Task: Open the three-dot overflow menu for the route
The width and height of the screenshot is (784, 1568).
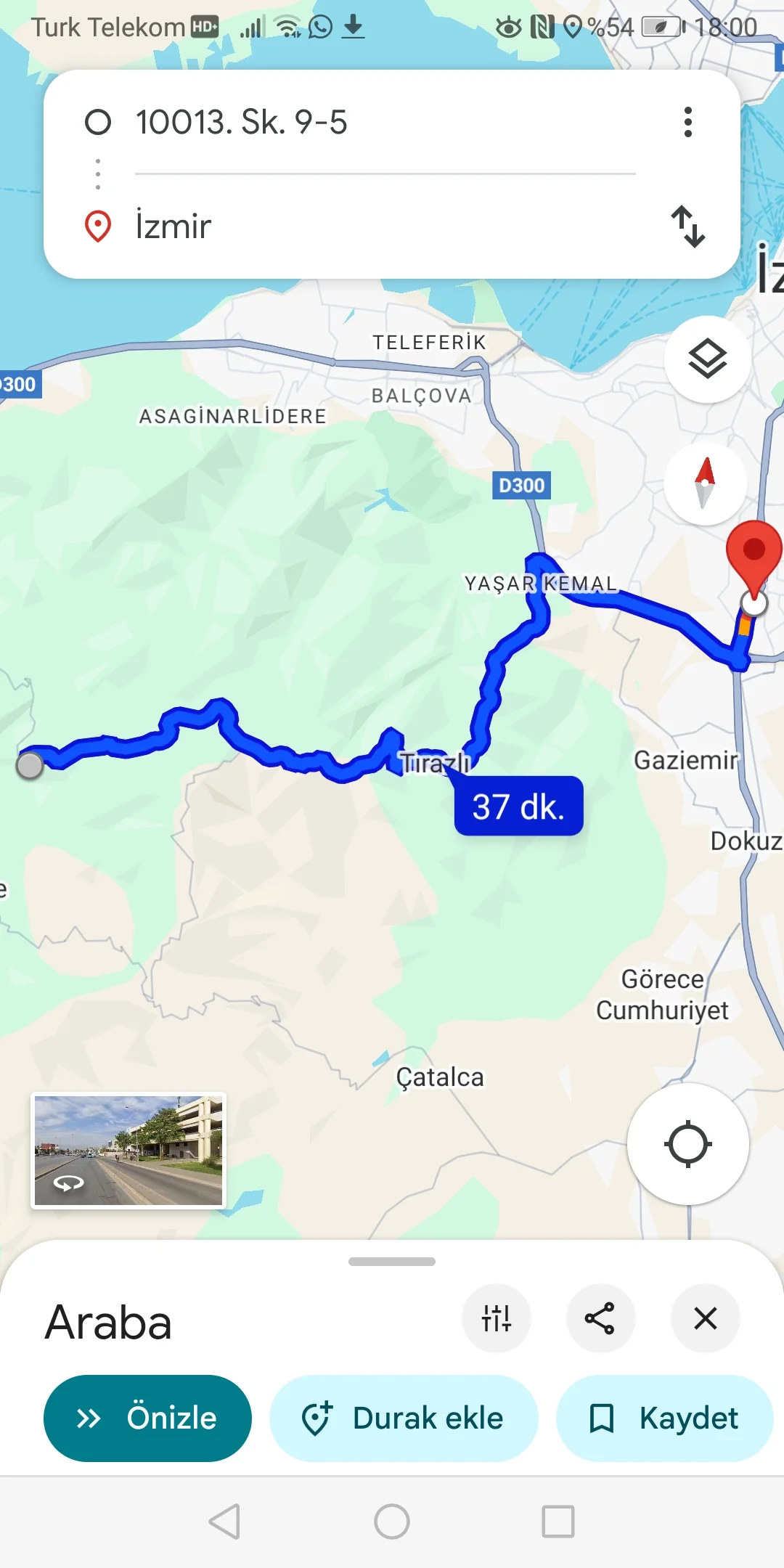Action: point(688,122)
